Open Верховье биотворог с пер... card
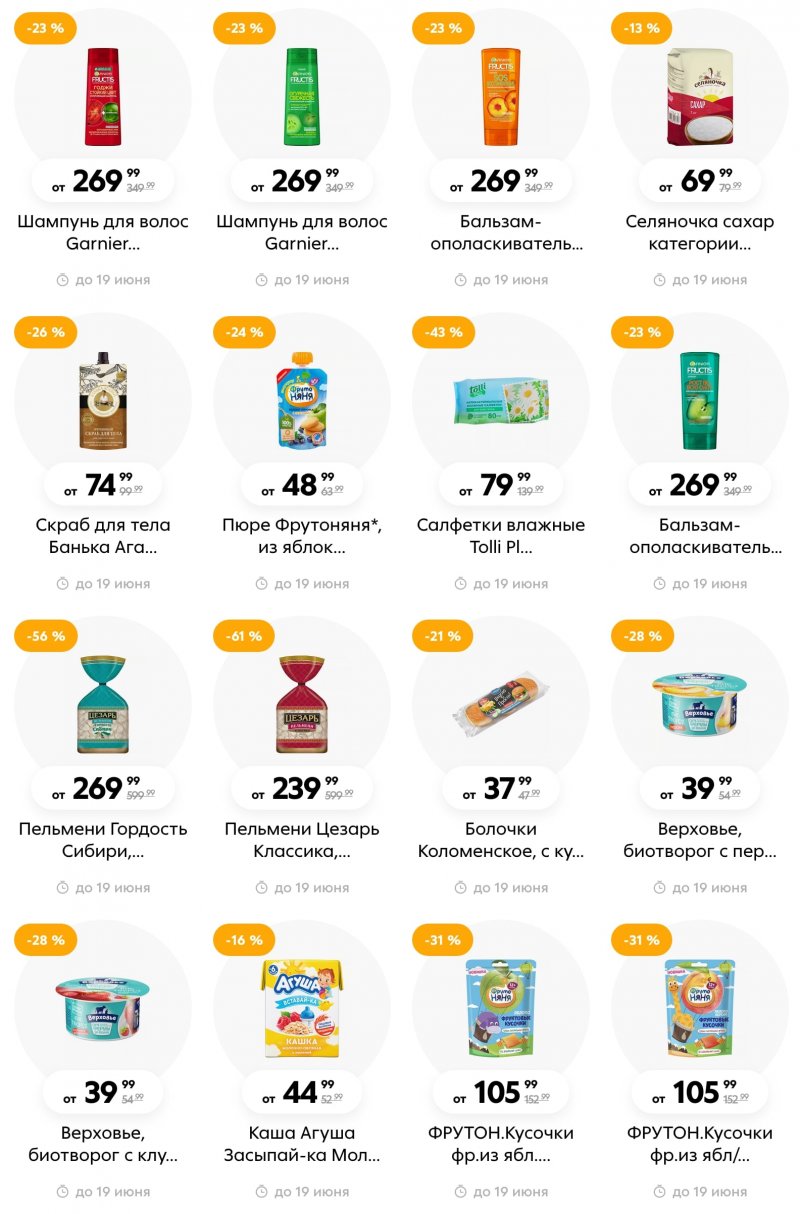This screenshot has width=800, height=1214. pyautogui.click(x=700, y=705)
